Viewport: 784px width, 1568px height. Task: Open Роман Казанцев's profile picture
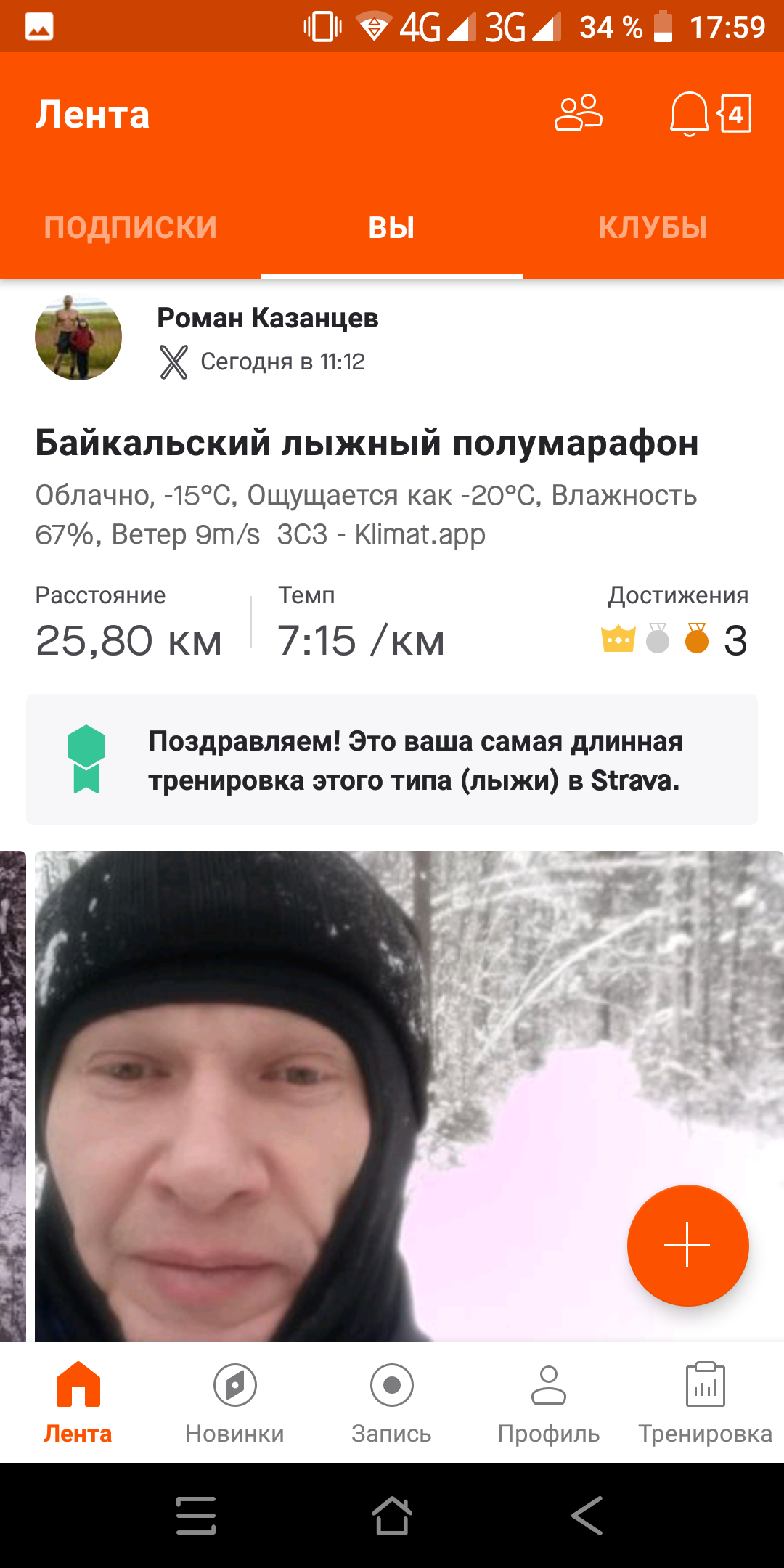(78, 337)
